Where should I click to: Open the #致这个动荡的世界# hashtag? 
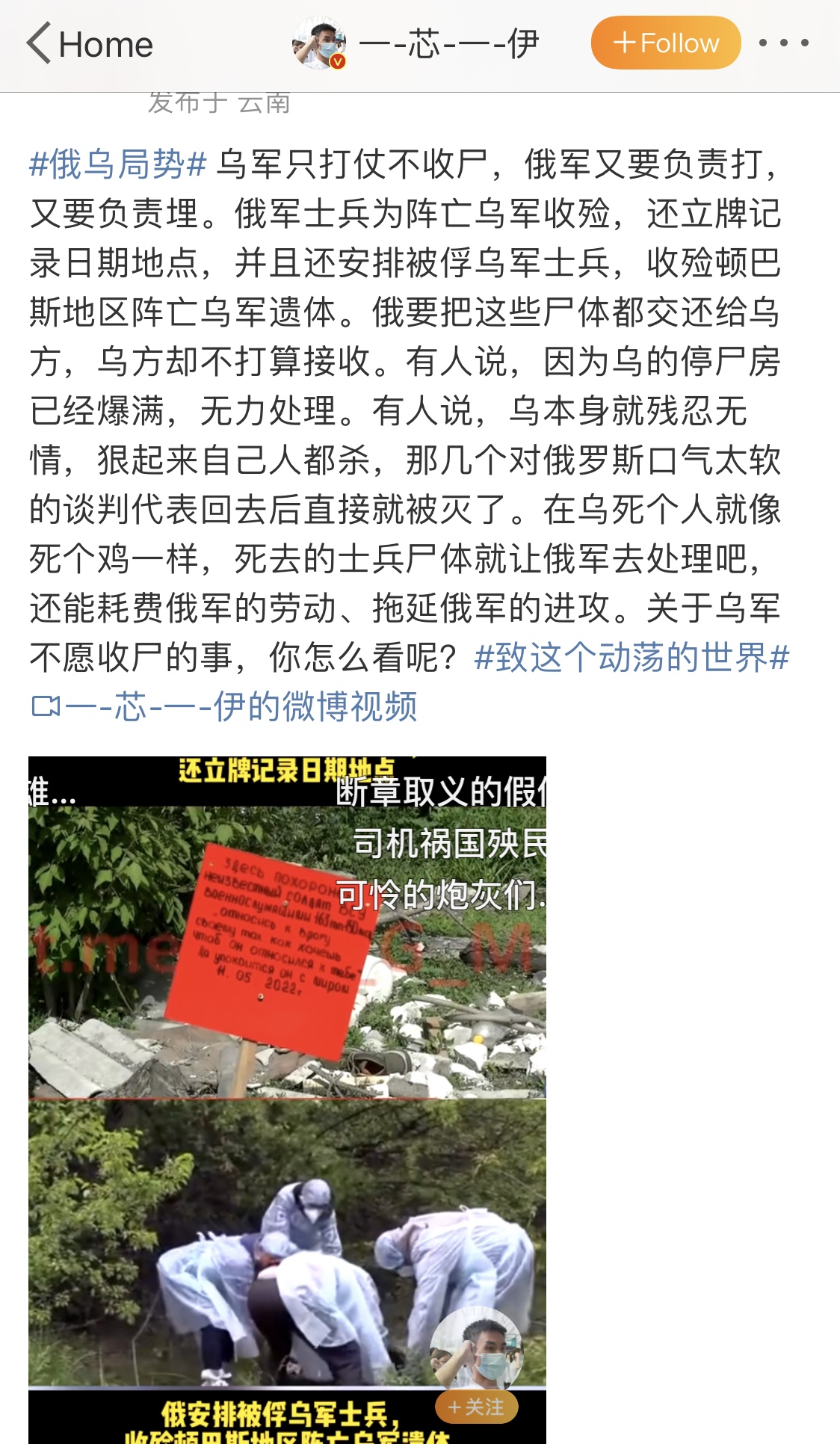pos(632,658)
